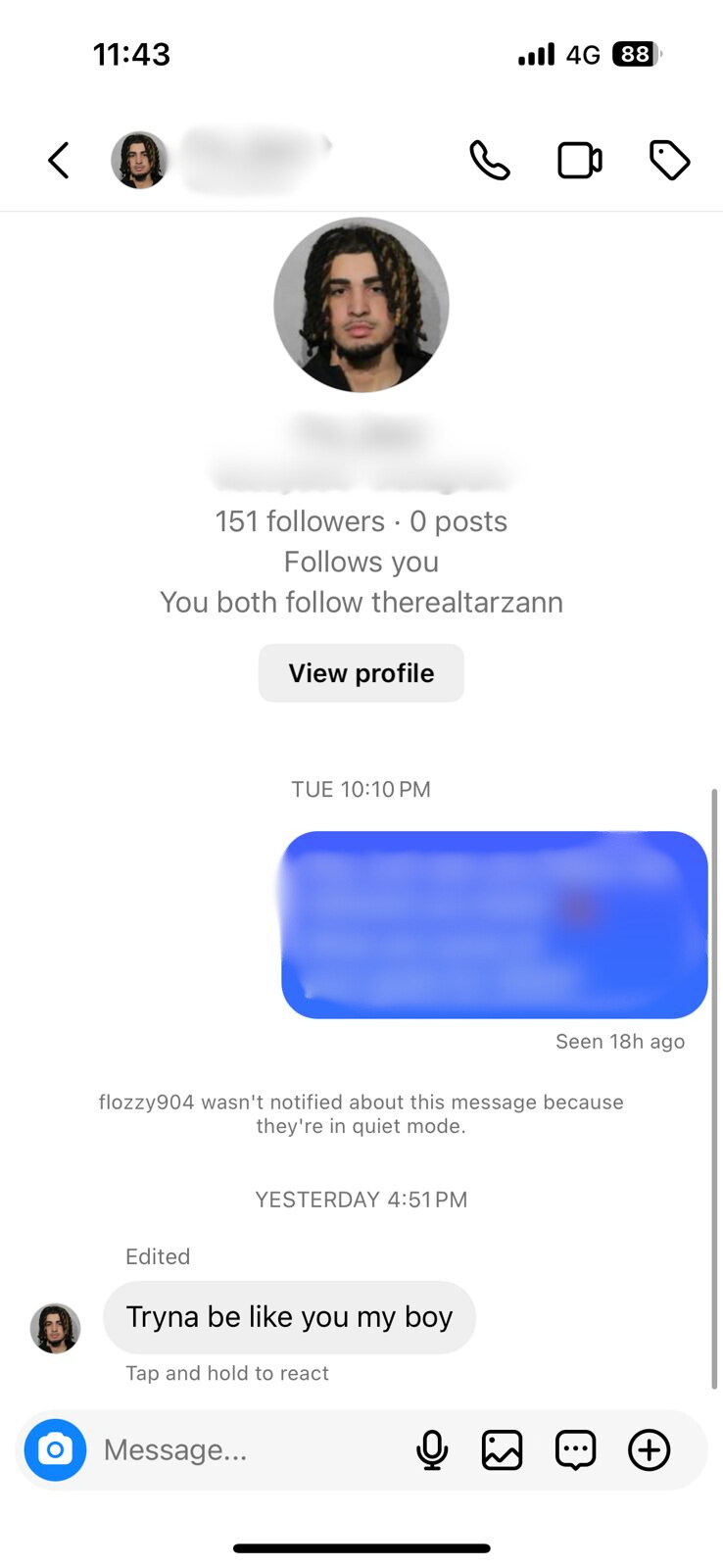Start a video call
The image size is (723, 1568).
click(x=579, y=161)
